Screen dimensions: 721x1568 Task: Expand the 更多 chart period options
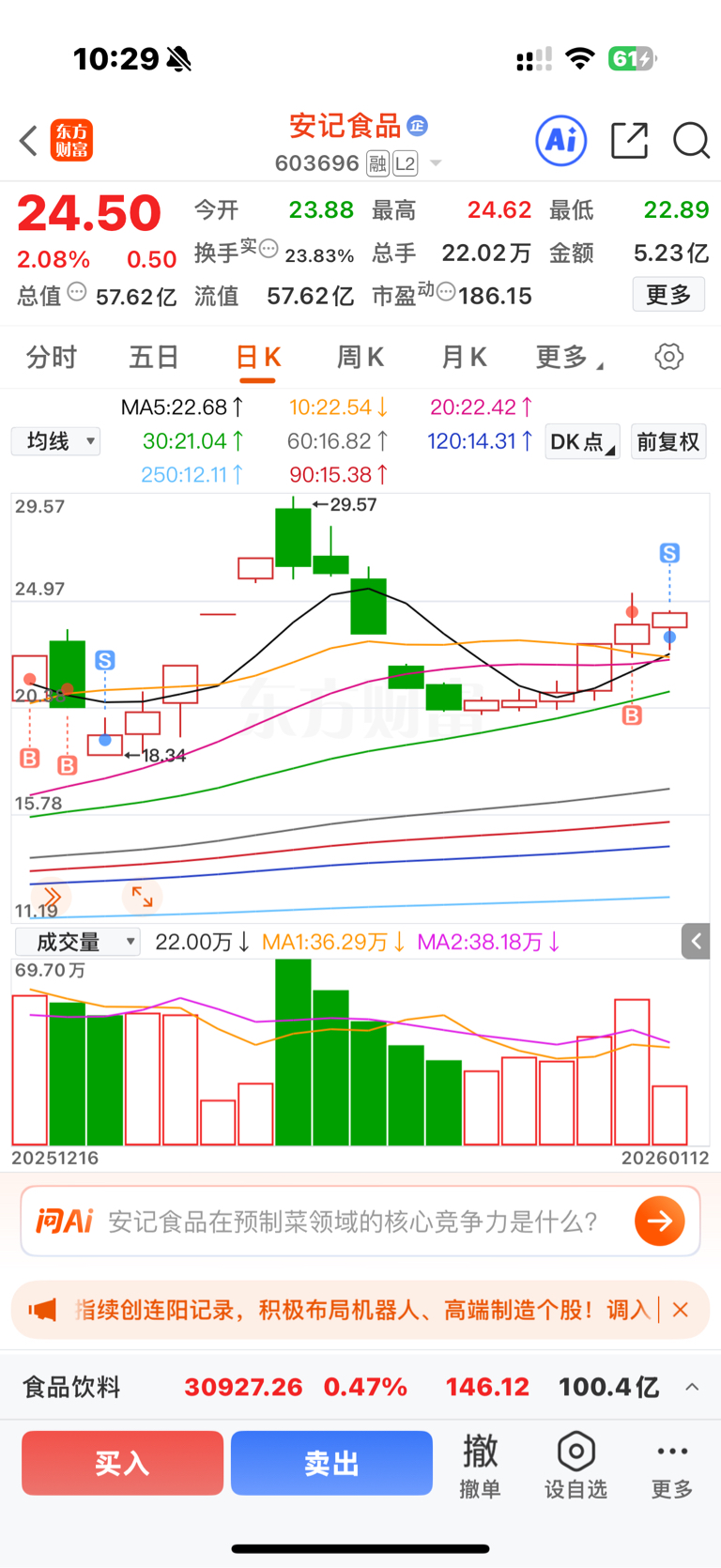coord(568,357)
